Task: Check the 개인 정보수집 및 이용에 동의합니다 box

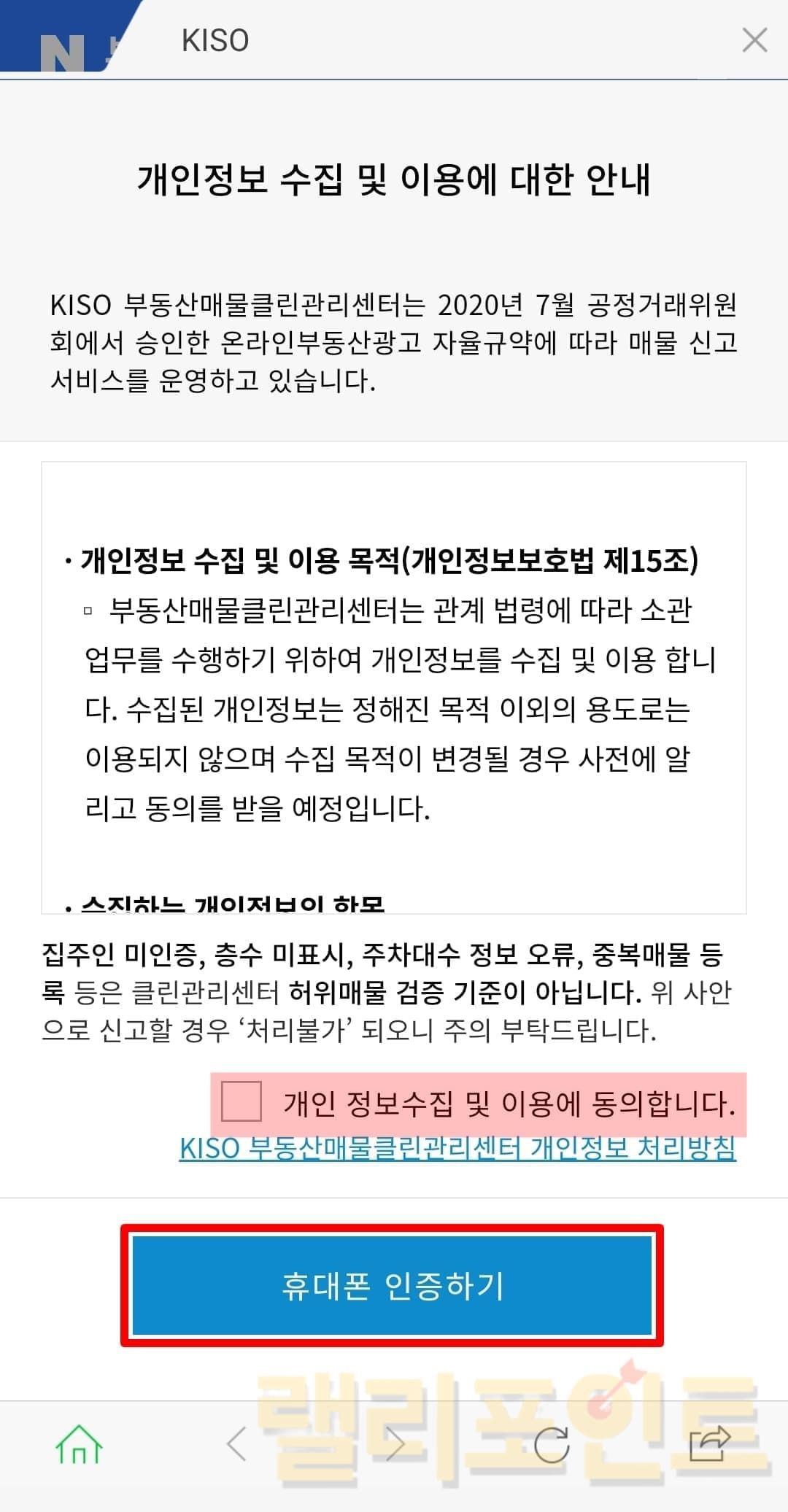Action: tap(242, 1102)
